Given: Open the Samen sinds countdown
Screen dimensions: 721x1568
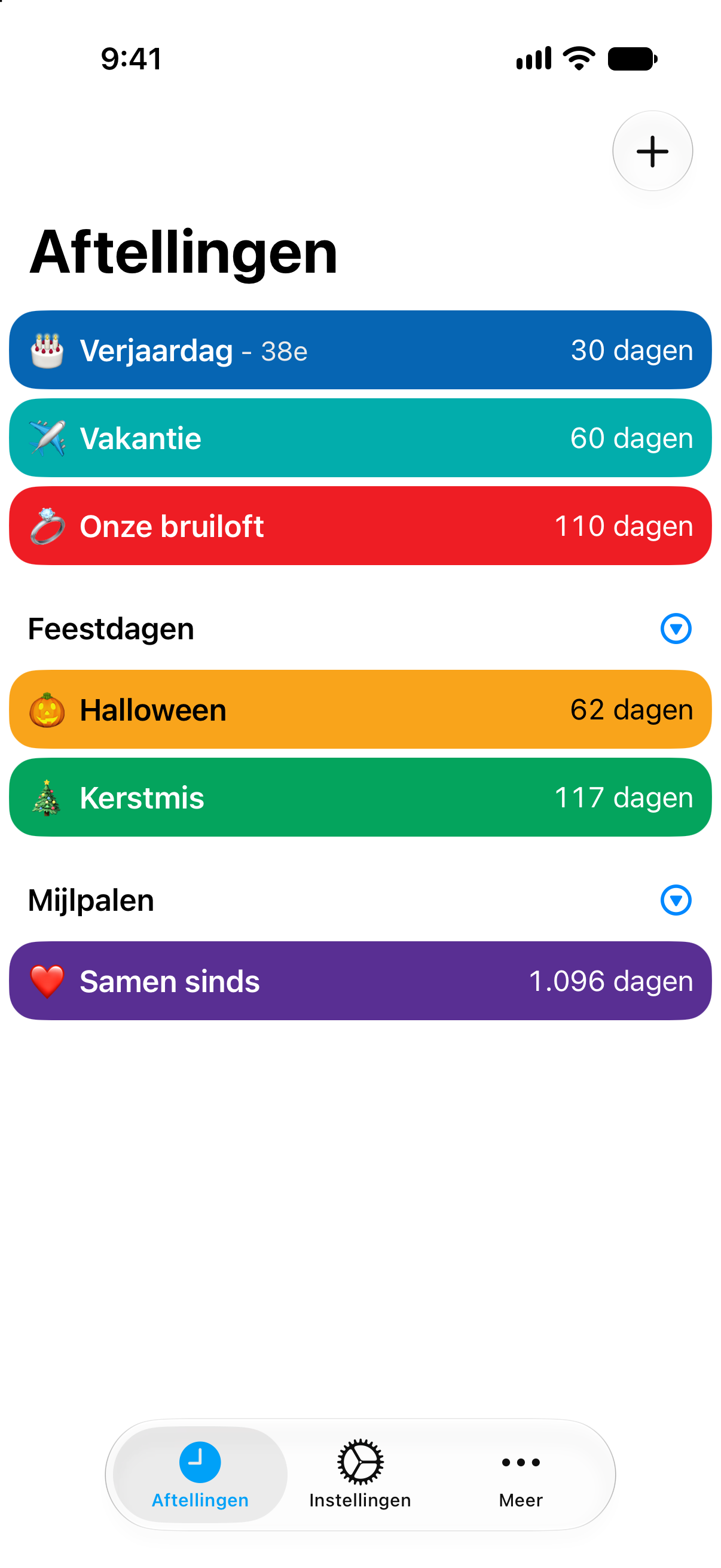Looking at the screenshot, I should coord(360,981).
